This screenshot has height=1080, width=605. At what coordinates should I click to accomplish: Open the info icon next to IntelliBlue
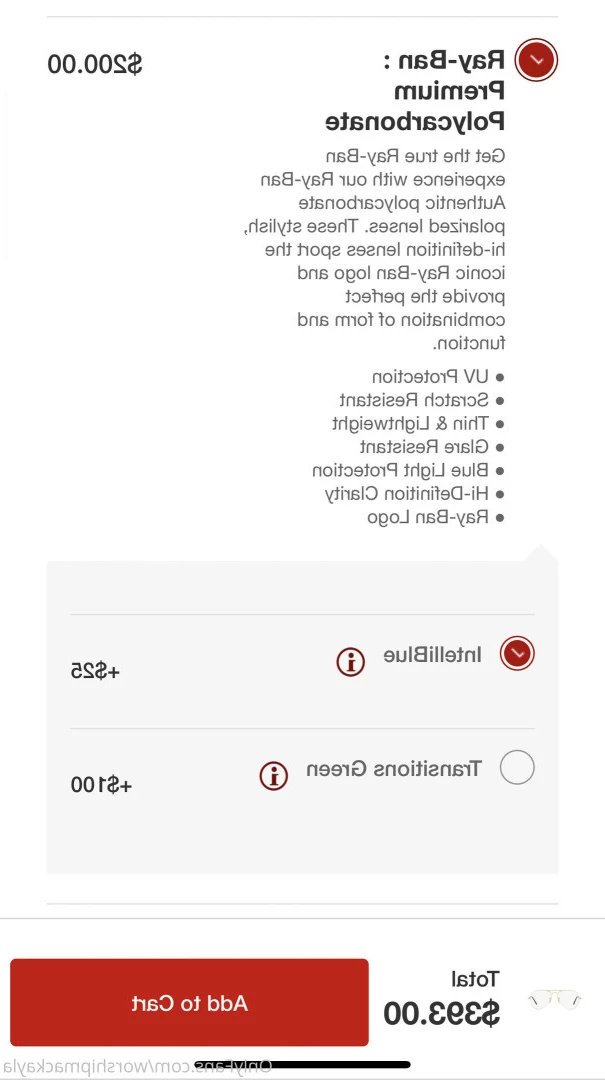point(350,662)
